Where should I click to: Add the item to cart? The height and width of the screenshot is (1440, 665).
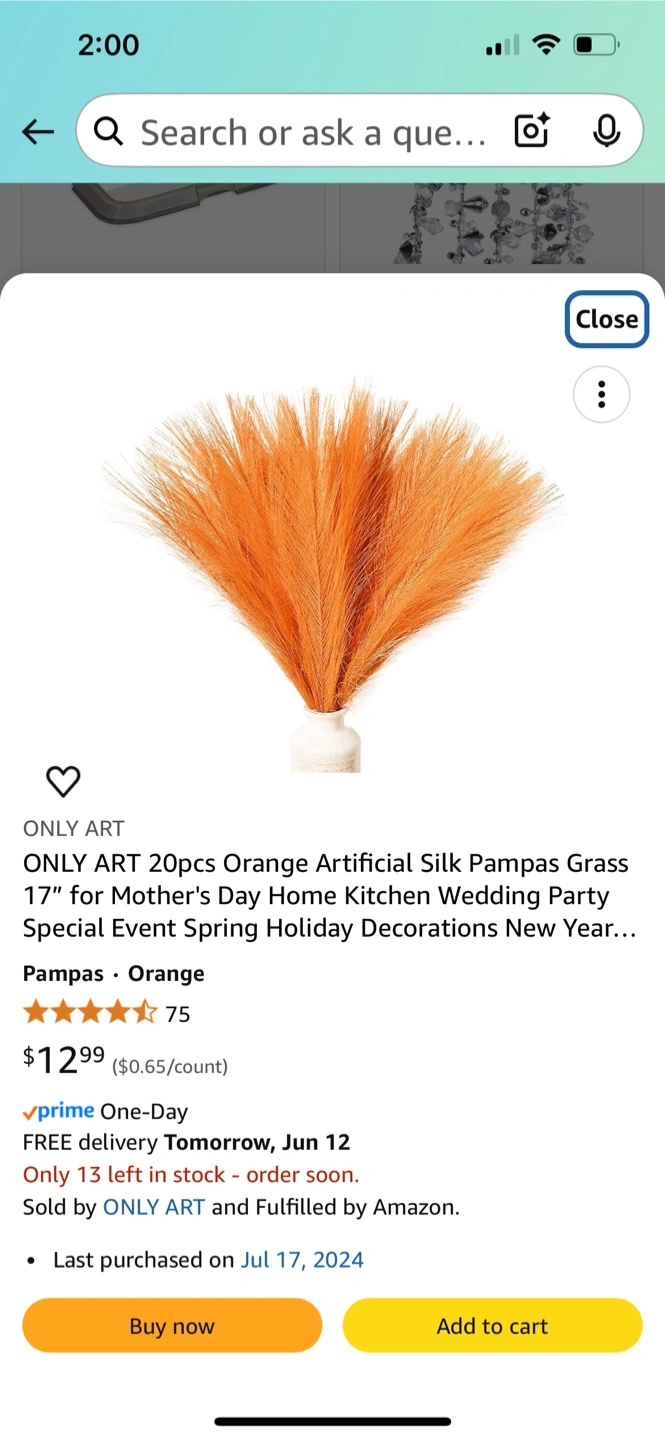[492, 1326]
